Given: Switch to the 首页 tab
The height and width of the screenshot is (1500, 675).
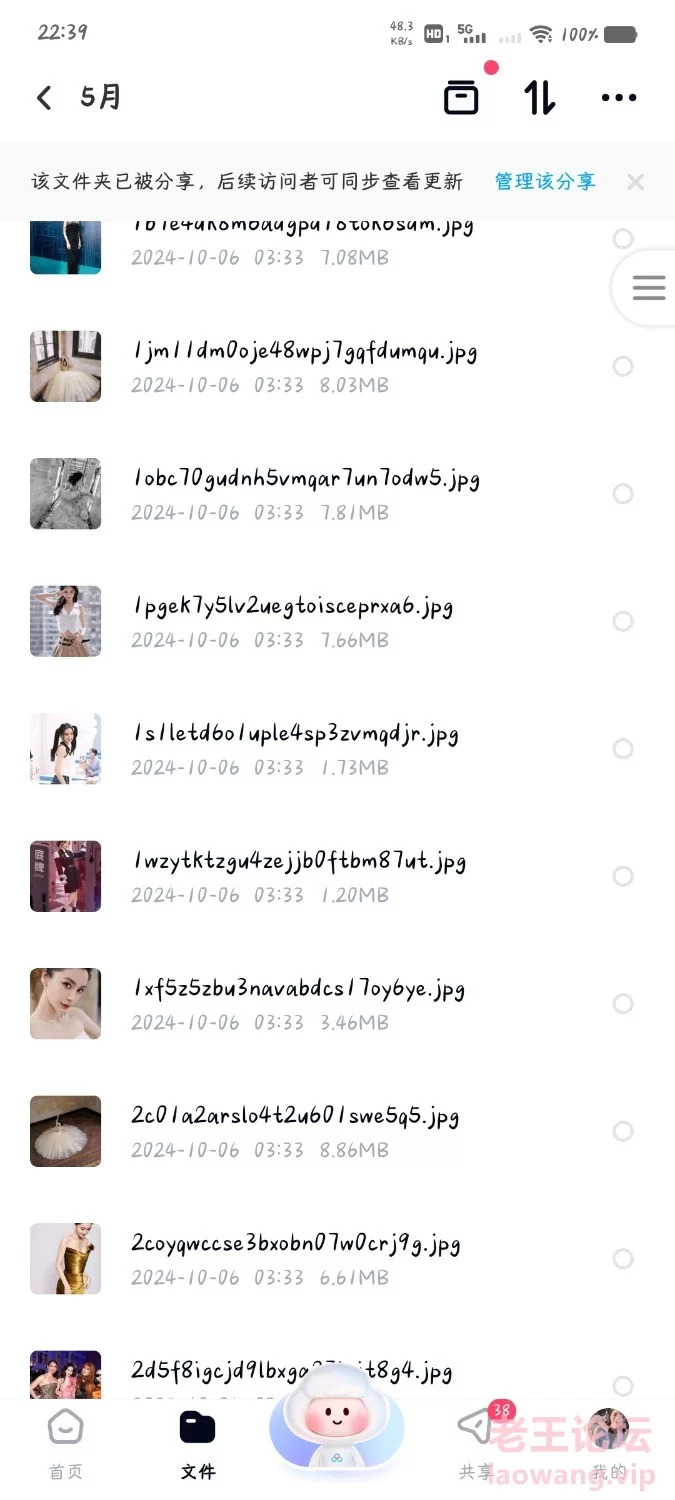Looking at the screenshot, I should pyautogui.click(x=66, y=1445).
